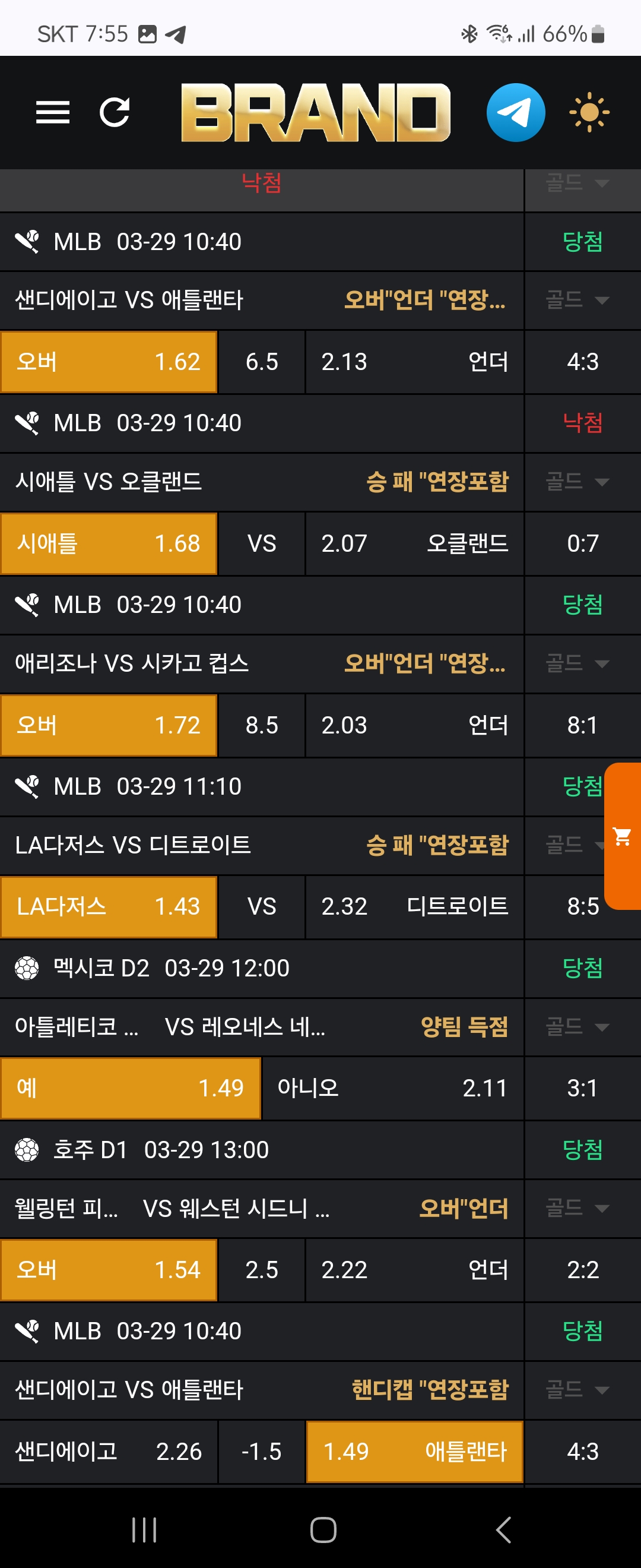This screenshot has height=1568, width=641.
Task: Choose 디트로이트 at 2.32 odds
Action: click(414, 907)
